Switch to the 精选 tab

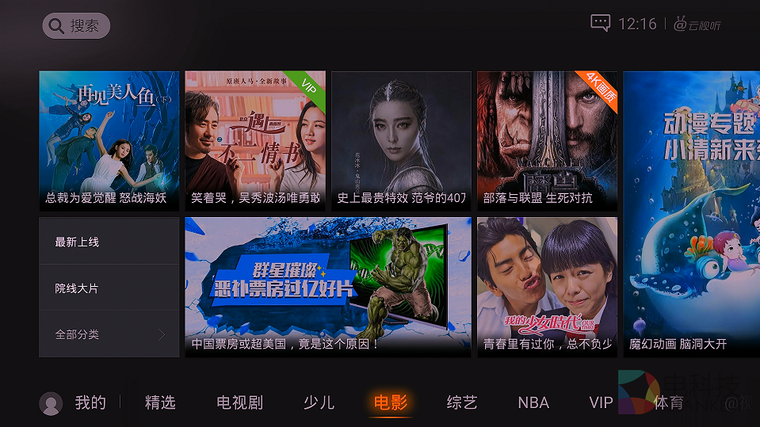pyautogui.click(x=160, y=403)
